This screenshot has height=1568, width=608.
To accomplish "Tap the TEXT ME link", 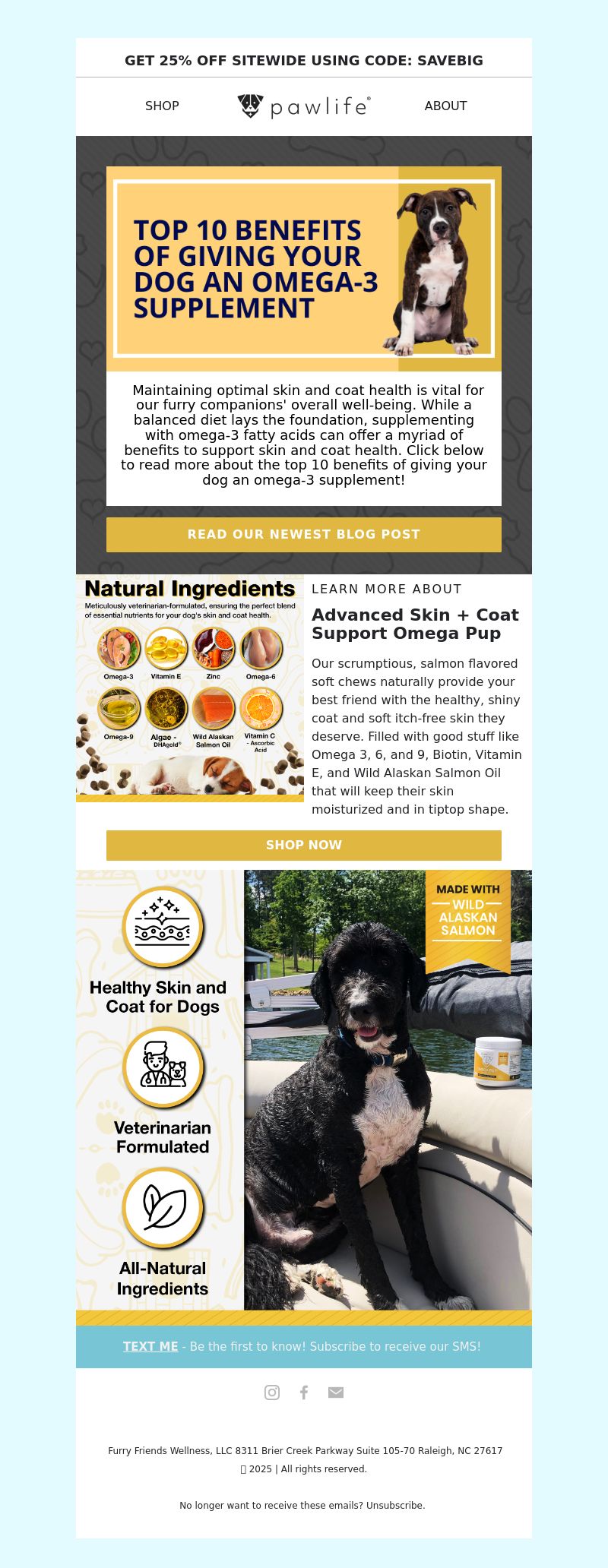I will pos(150,1346).
